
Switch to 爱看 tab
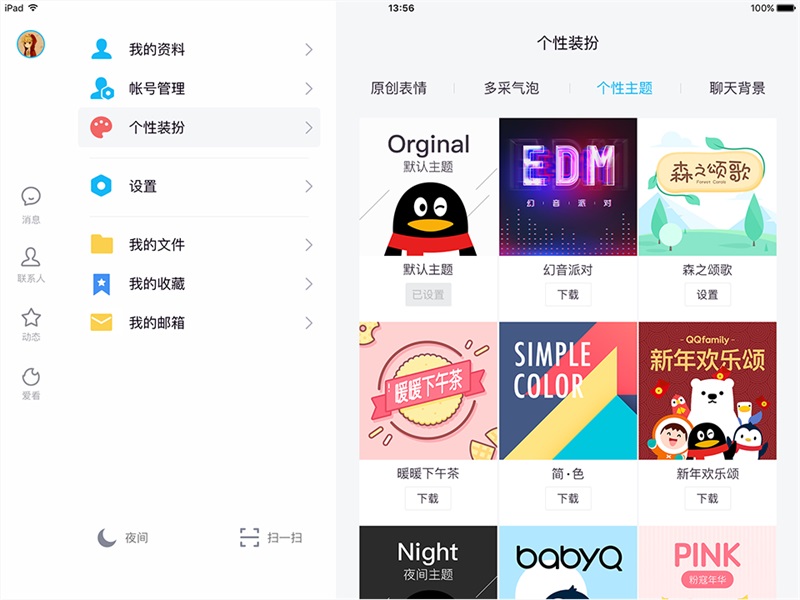coord(31,382)
